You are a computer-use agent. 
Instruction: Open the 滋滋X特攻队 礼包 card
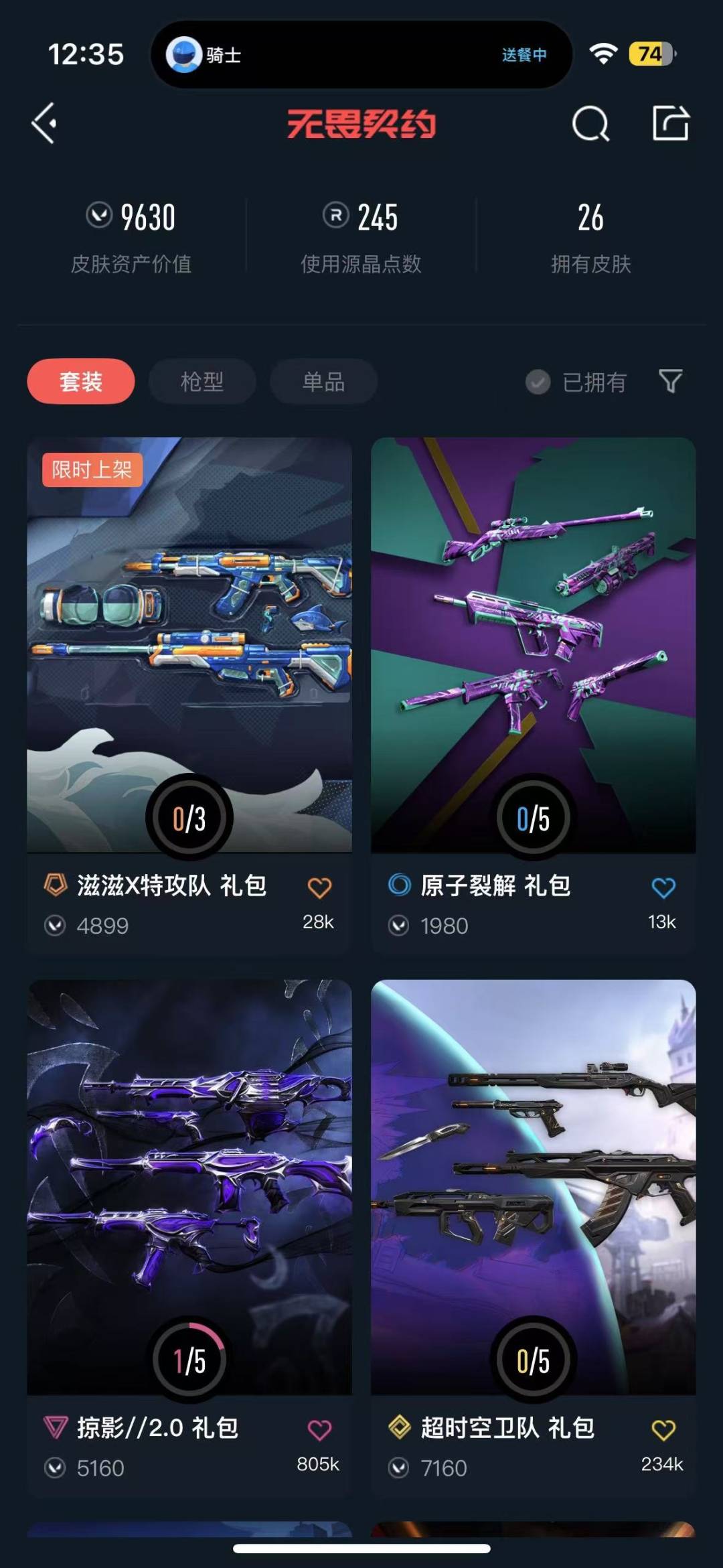click(189, 695)
